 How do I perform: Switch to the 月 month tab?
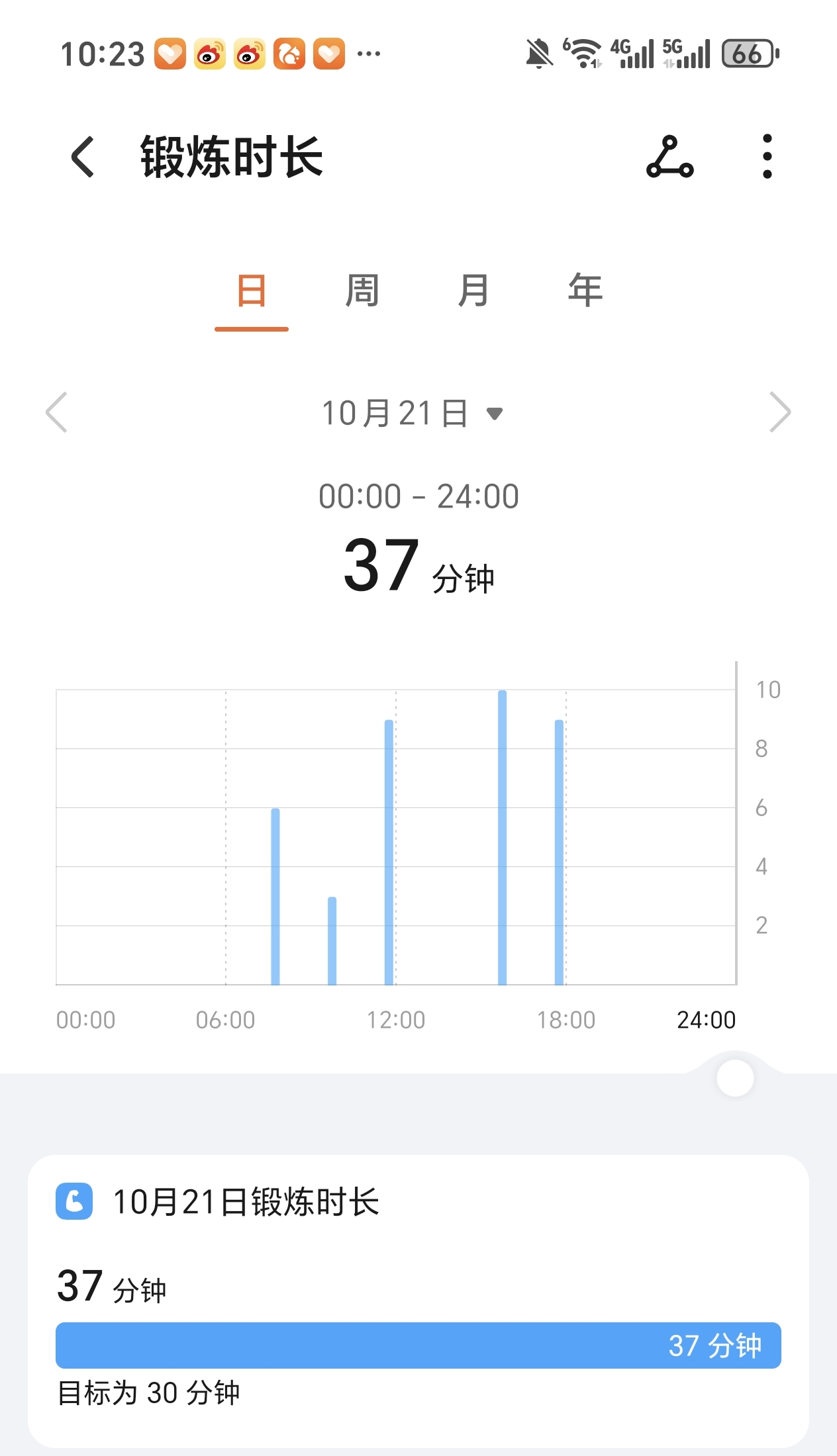point(473,291)
